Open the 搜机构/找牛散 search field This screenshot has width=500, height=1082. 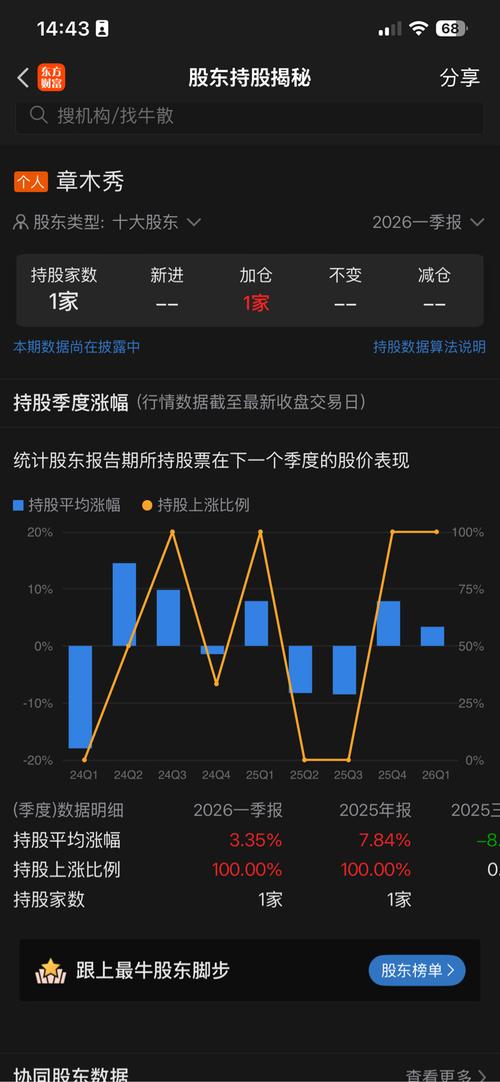point(250,116)
